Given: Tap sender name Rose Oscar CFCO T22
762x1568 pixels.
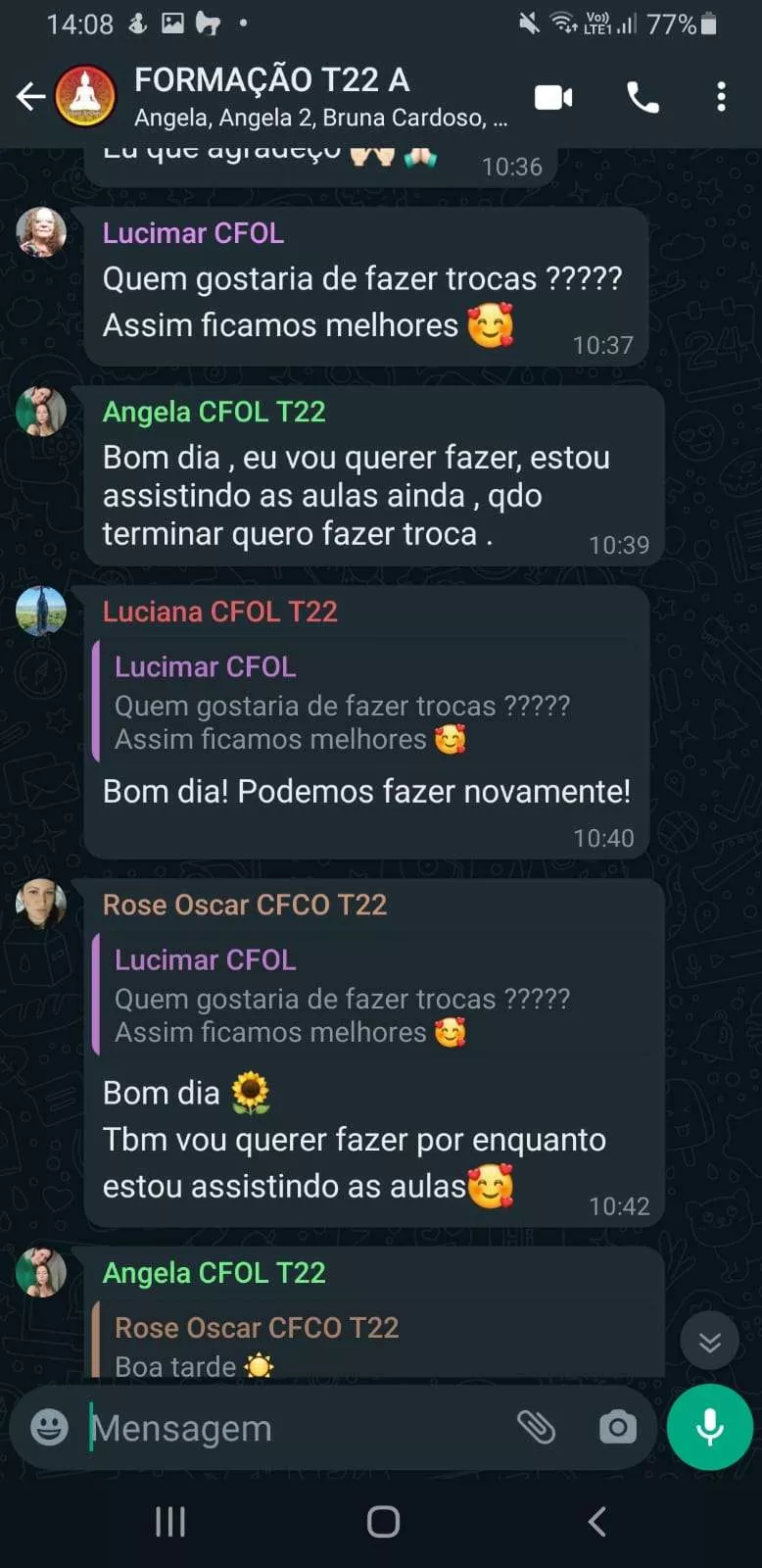Looking at the screenshot, I should click(245, 905).
